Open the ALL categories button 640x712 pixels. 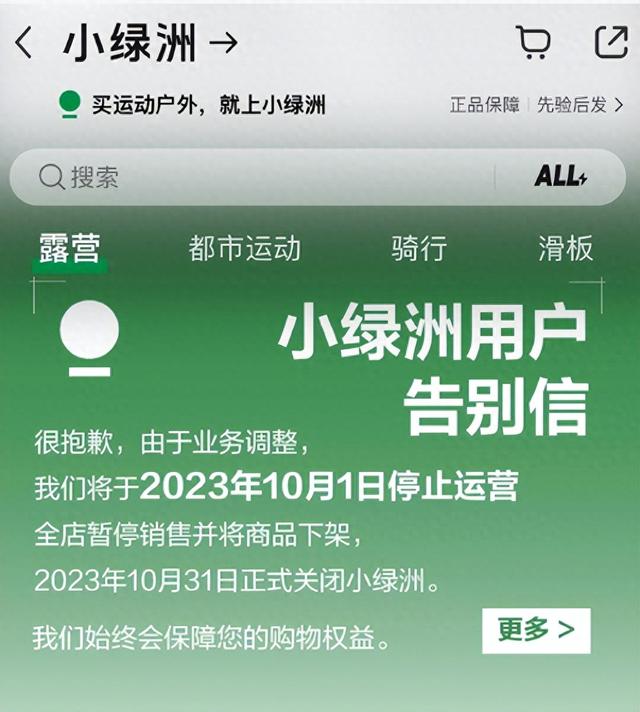coord(560,177)
